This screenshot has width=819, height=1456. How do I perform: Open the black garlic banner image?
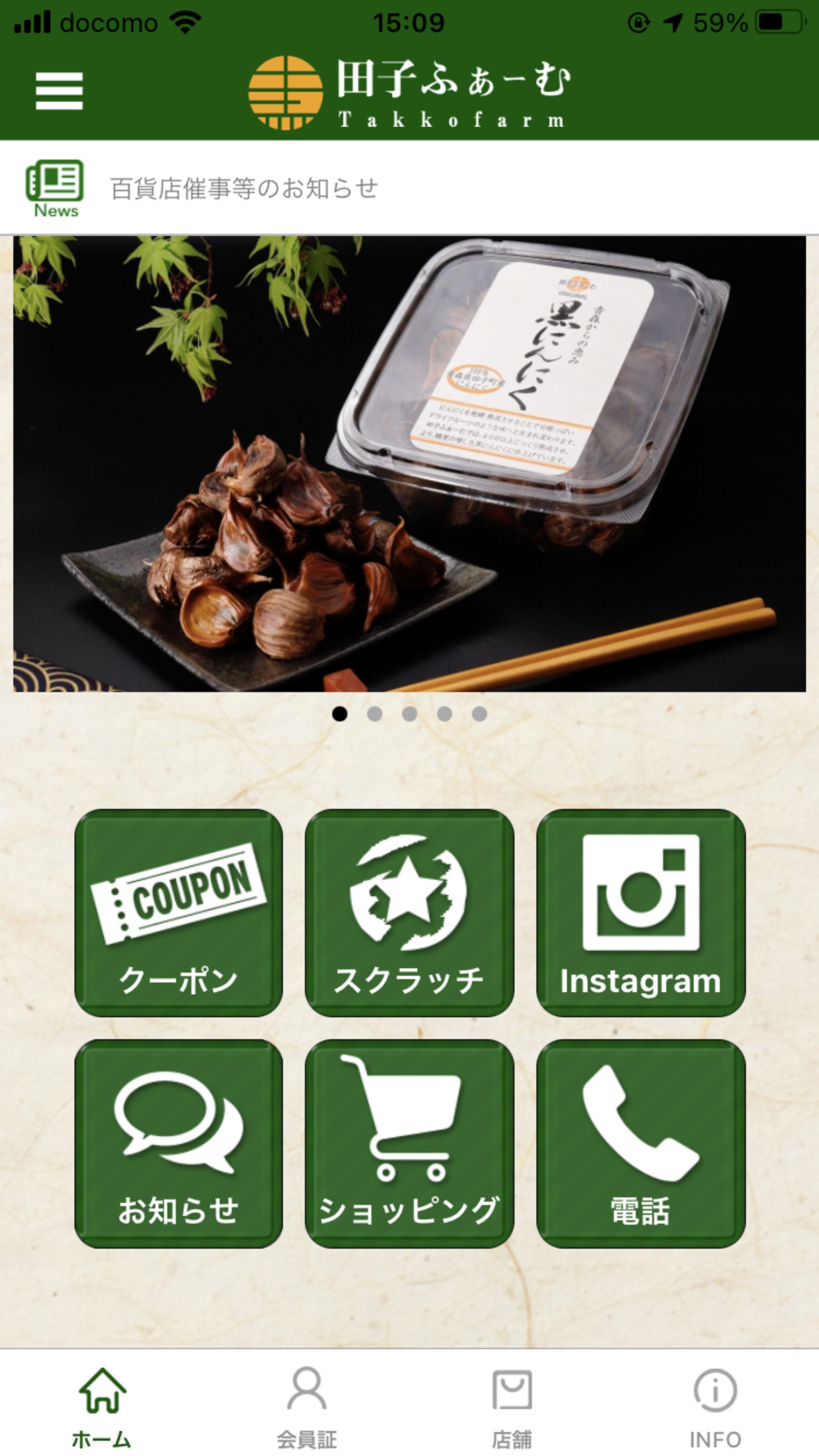(409, 464)
